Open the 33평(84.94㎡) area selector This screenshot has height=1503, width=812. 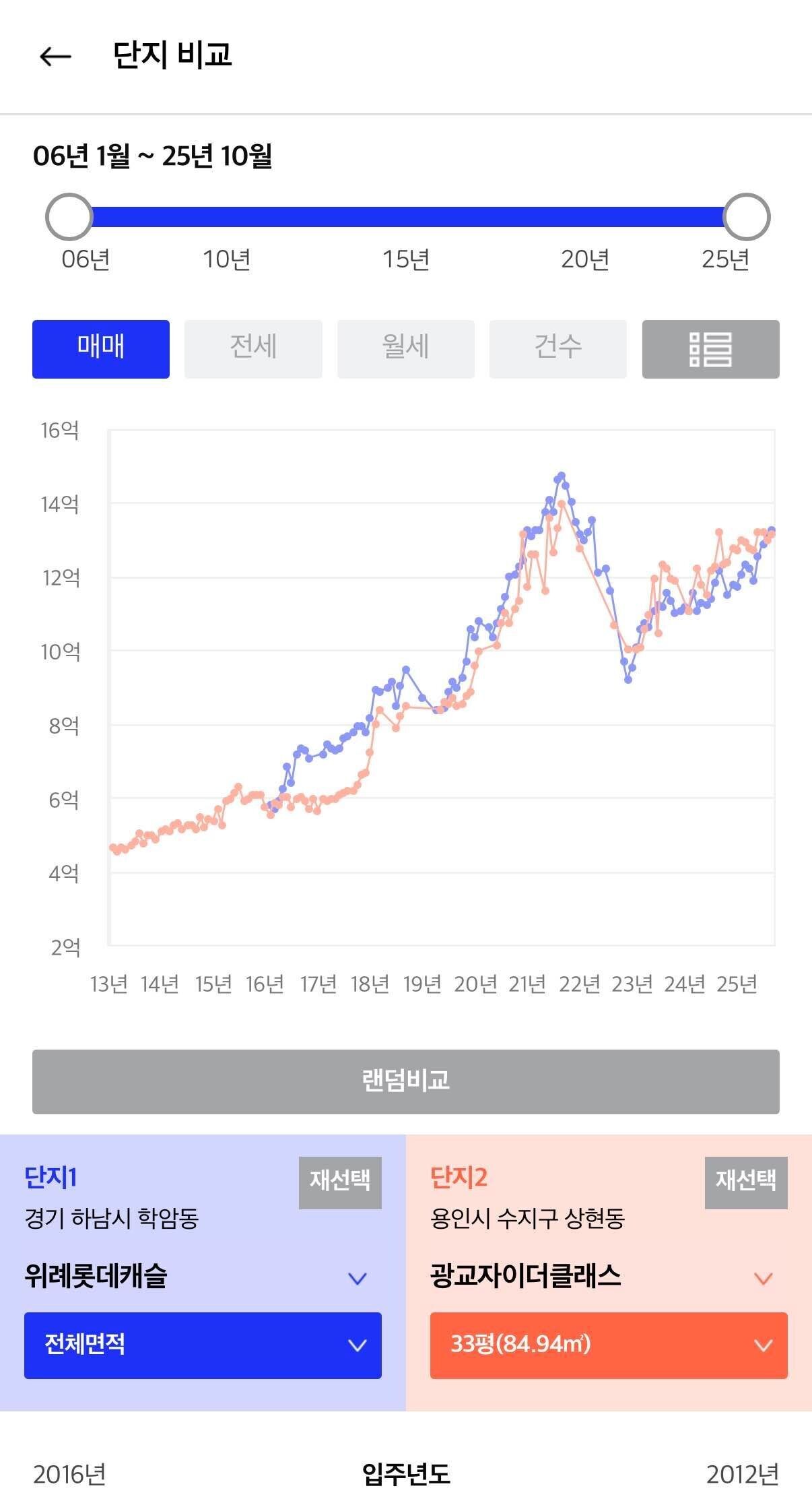point(608,1347)
